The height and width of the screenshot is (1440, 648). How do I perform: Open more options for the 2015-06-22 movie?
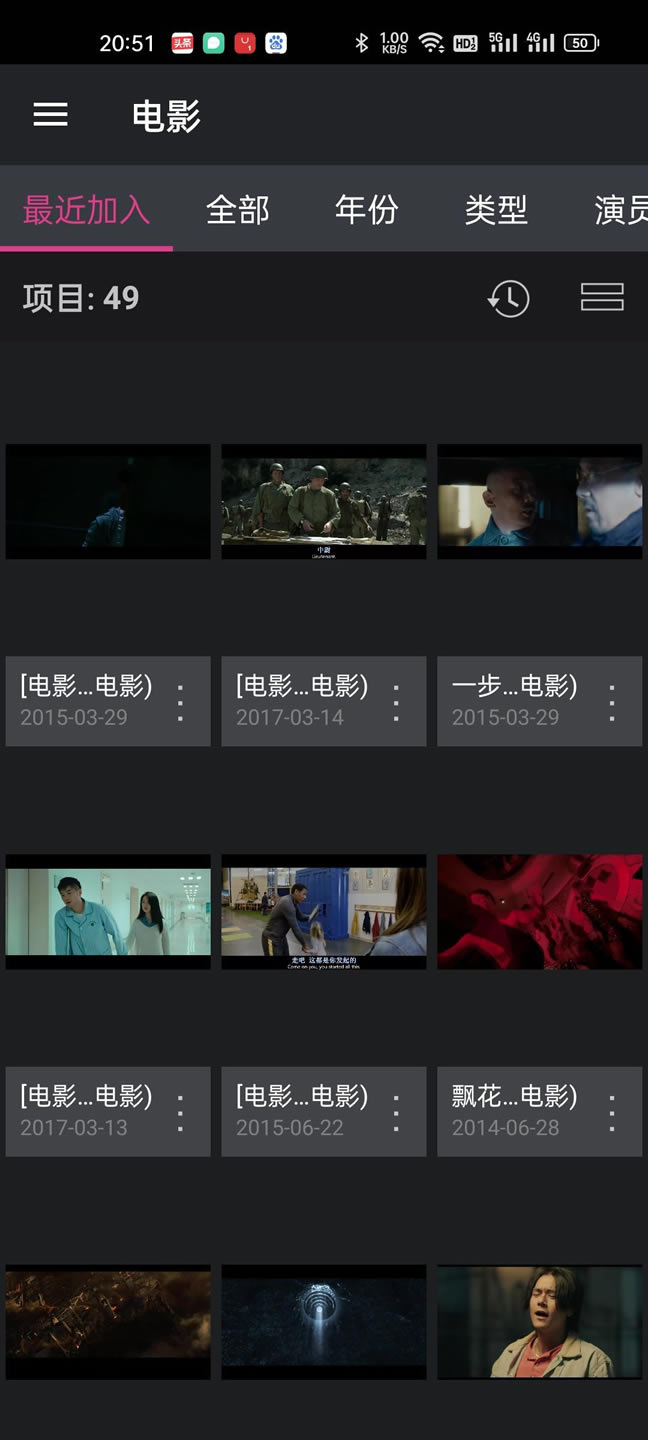397,1113
